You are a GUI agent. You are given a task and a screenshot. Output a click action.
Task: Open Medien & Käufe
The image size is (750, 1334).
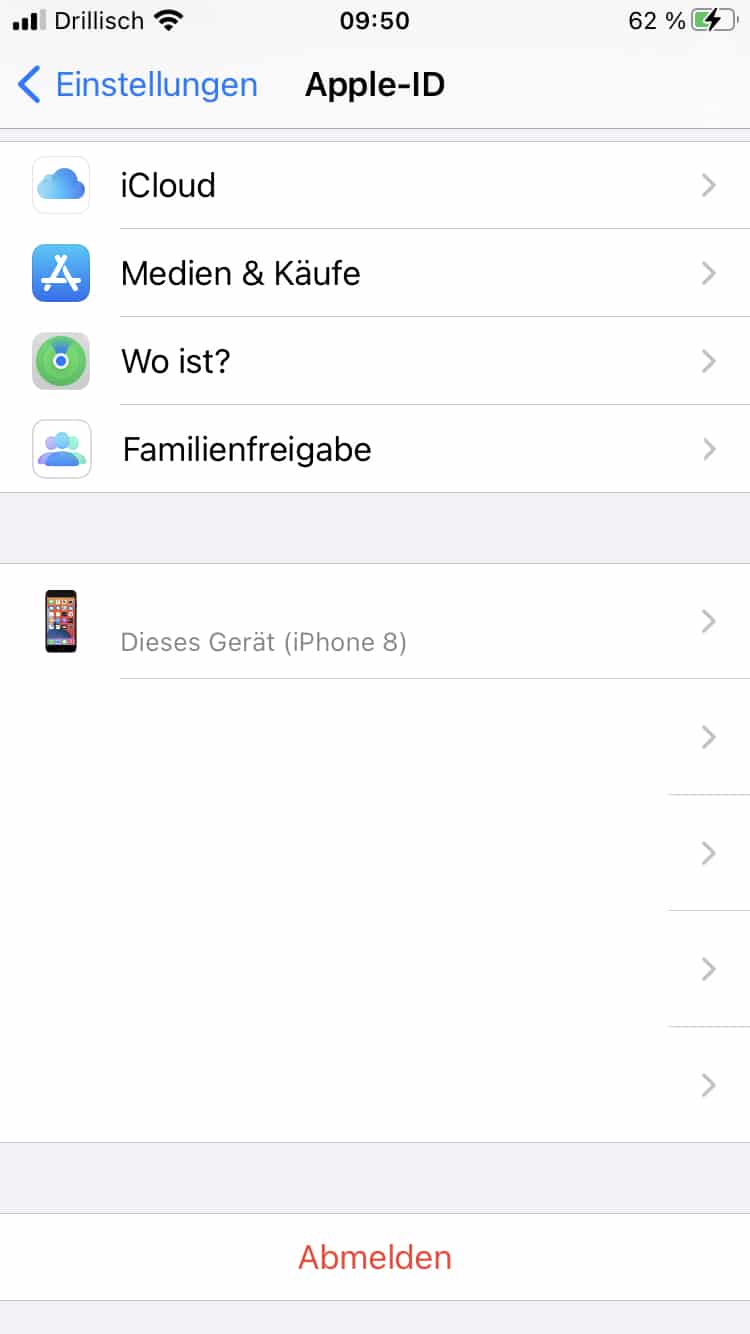tap(375, 273)
